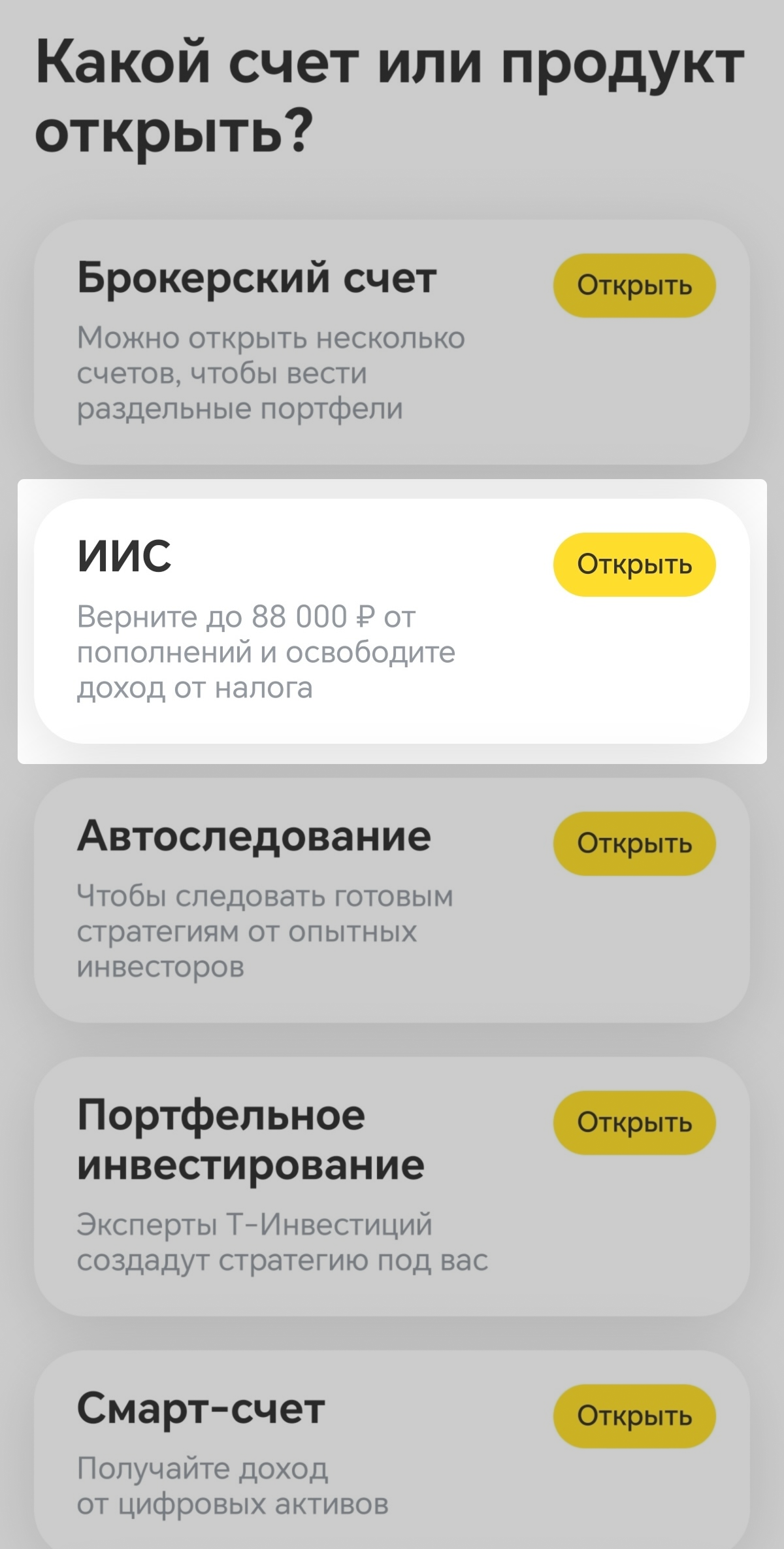Tap Открыть for Брокерский счет

coord(634,286)
